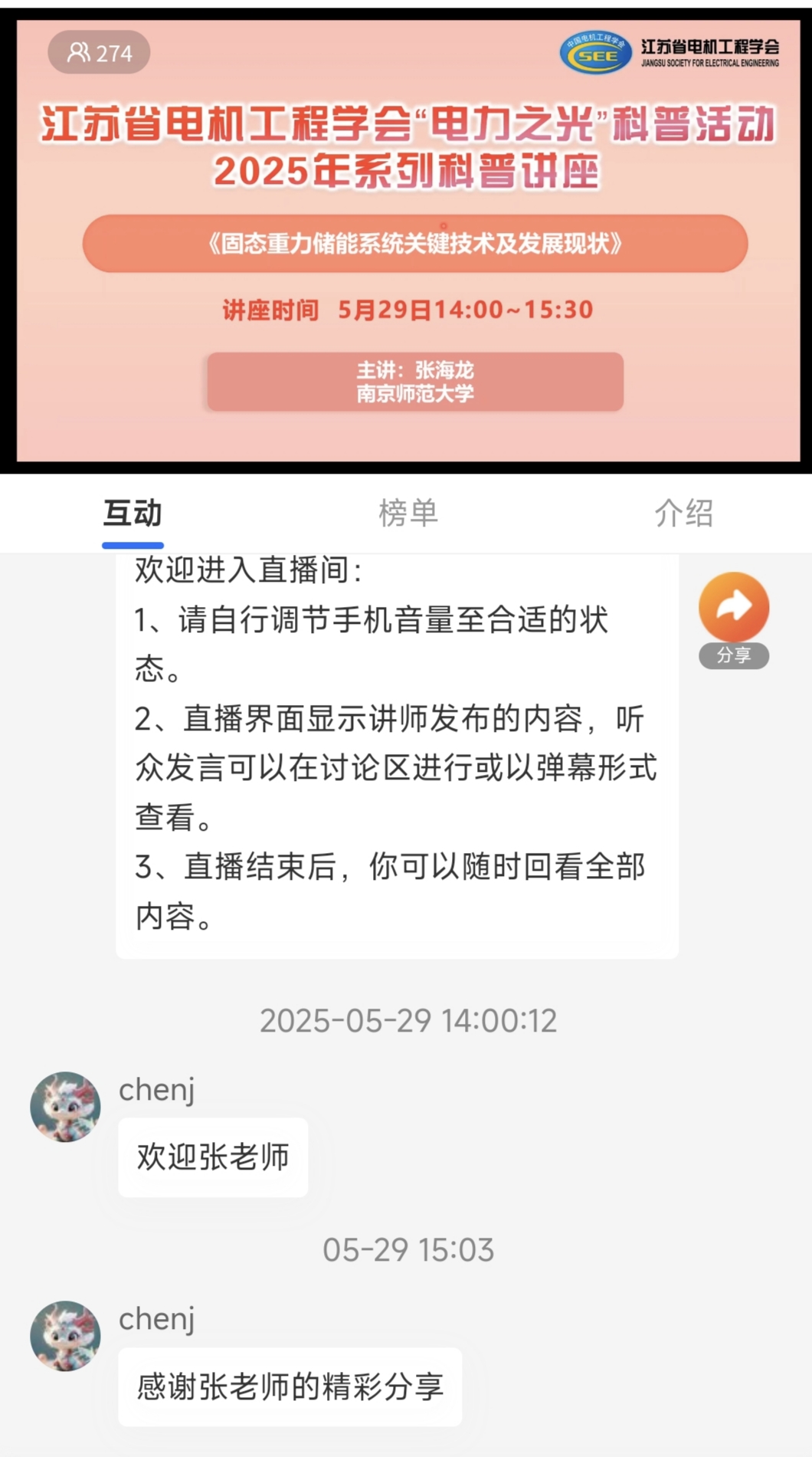Switch to the 榜单 tab

[408, 513]
